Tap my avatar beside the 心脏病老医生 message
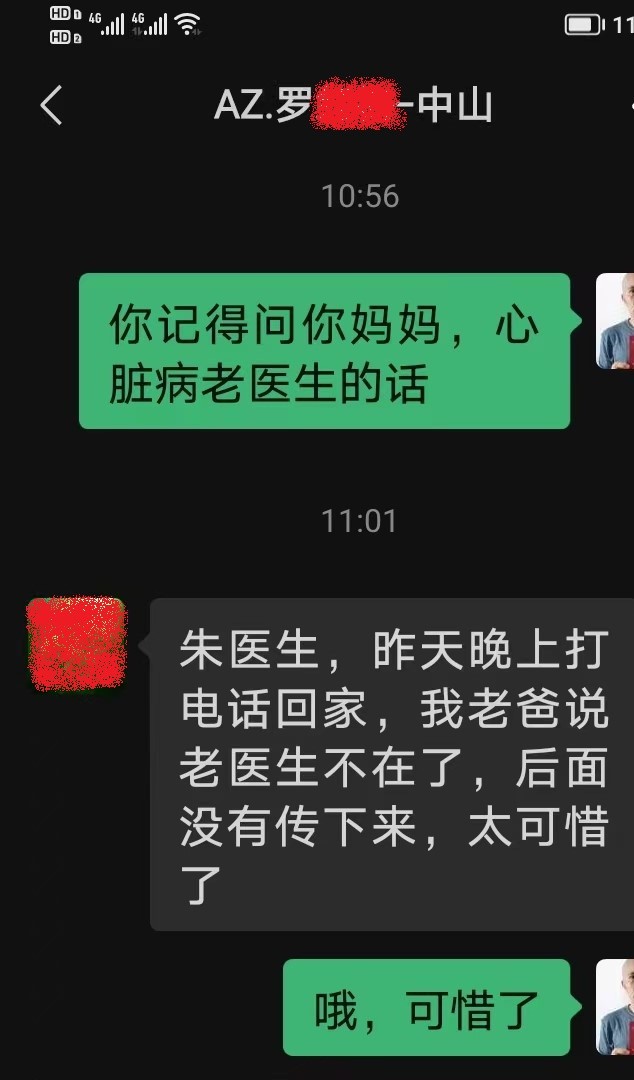634x1080 pixels. tap(615, 322)
